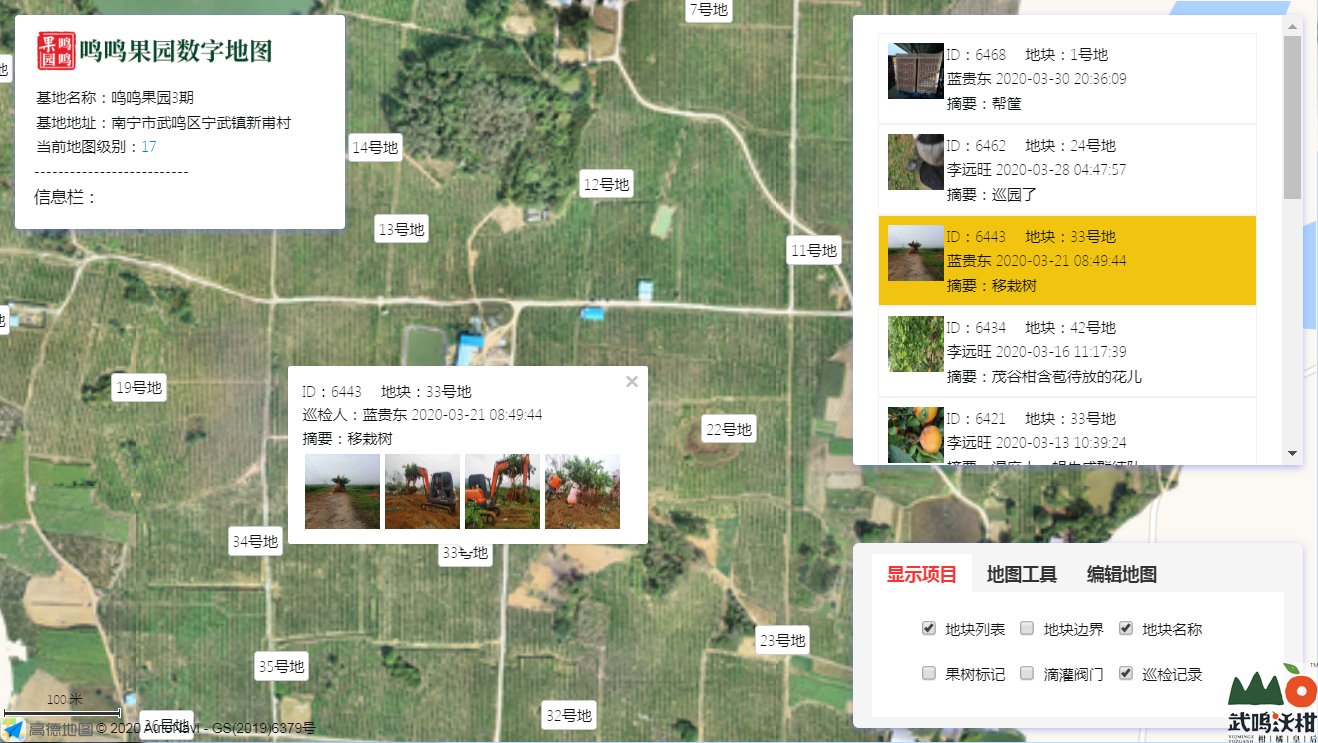The height and width of the screenshot is (743, 1318).
Task: Open the 14号地 plot label
Action: [375, 148]
